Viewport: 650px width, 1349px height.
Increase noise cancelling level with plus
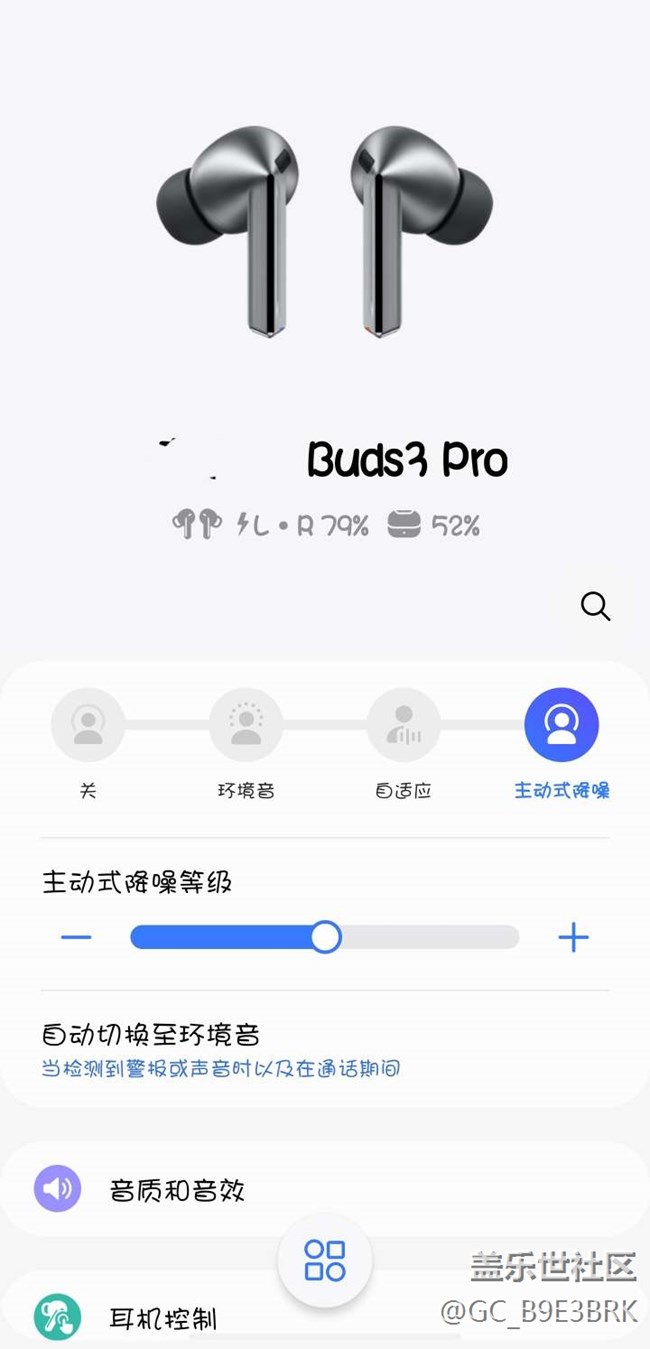click(x=573, y=937)
